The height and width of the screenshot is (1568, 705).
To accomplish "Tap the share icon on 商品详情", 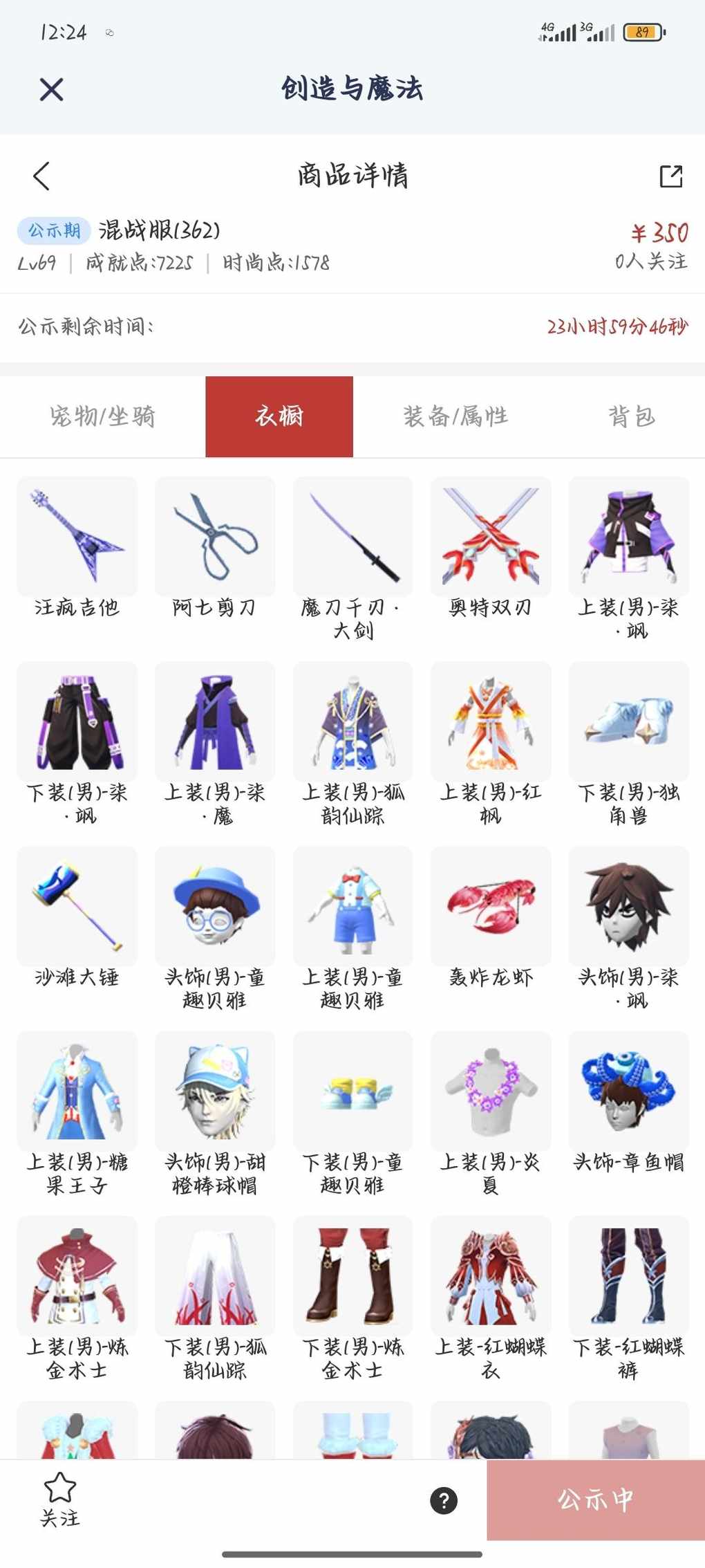I will click(x=670, y=176).
